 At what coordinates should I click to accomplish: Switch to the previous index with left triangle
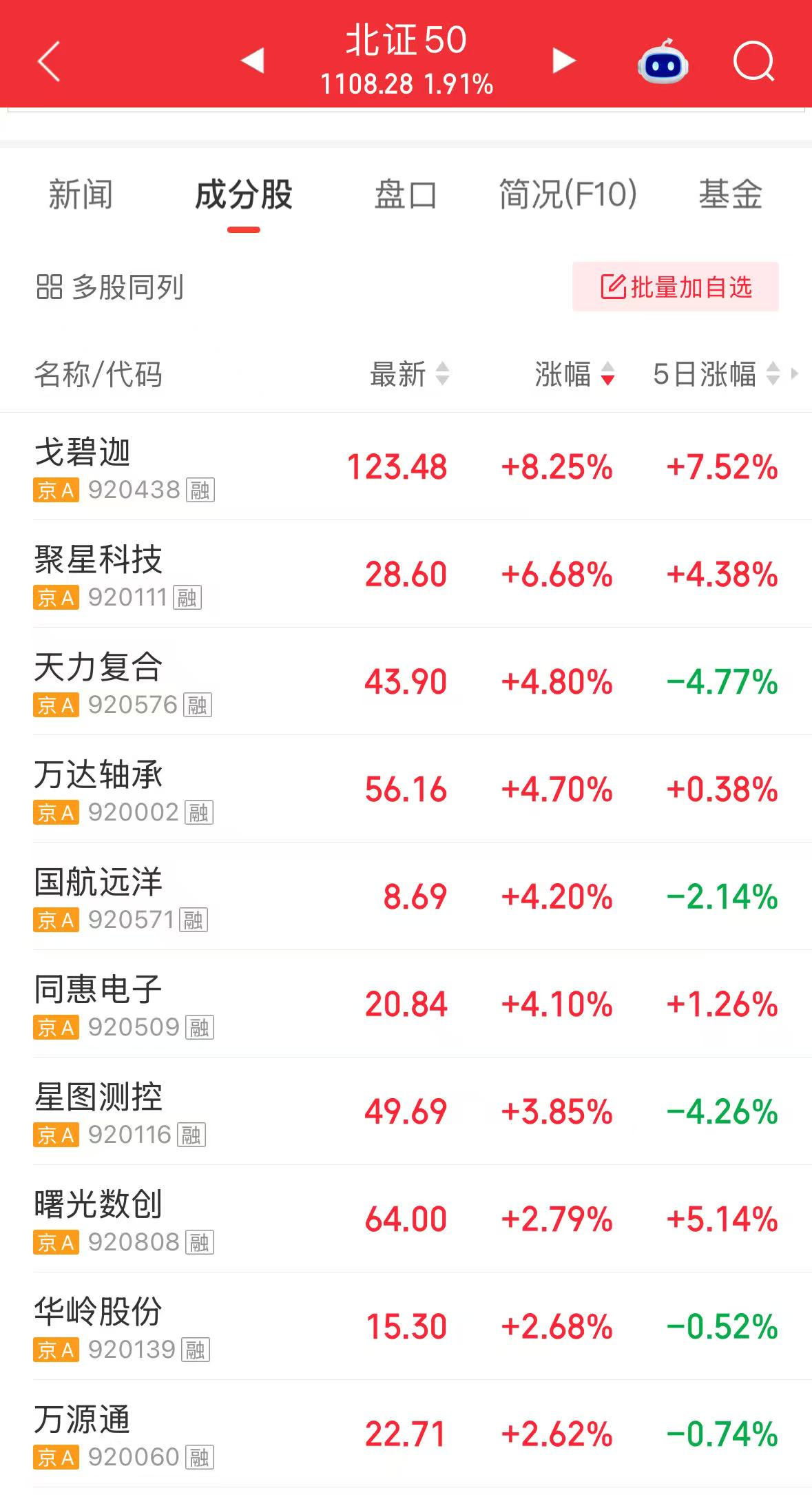(253, 61)
